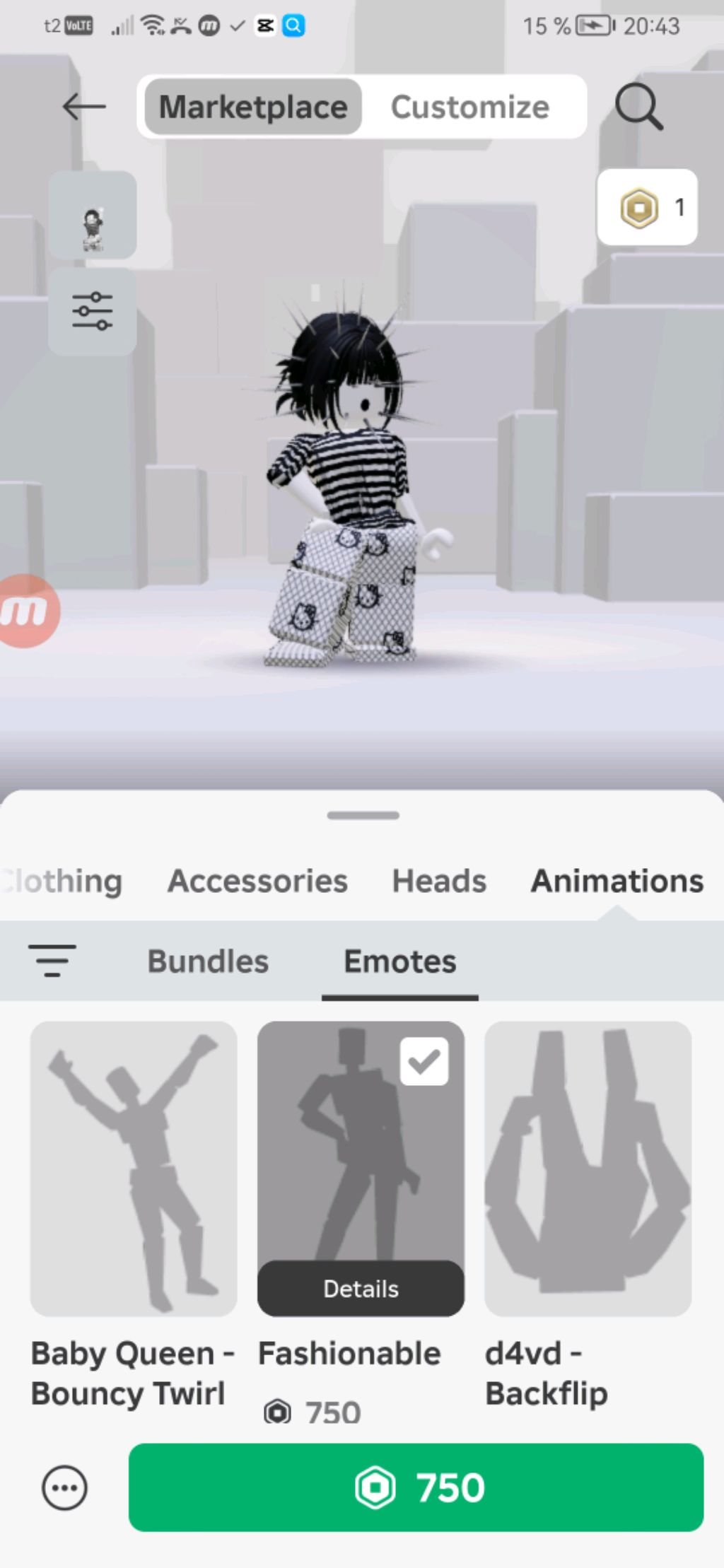This screenshot has width=724, height=1568.
Task: Open the avatar adjustment sliders icon
Action: 93,311
